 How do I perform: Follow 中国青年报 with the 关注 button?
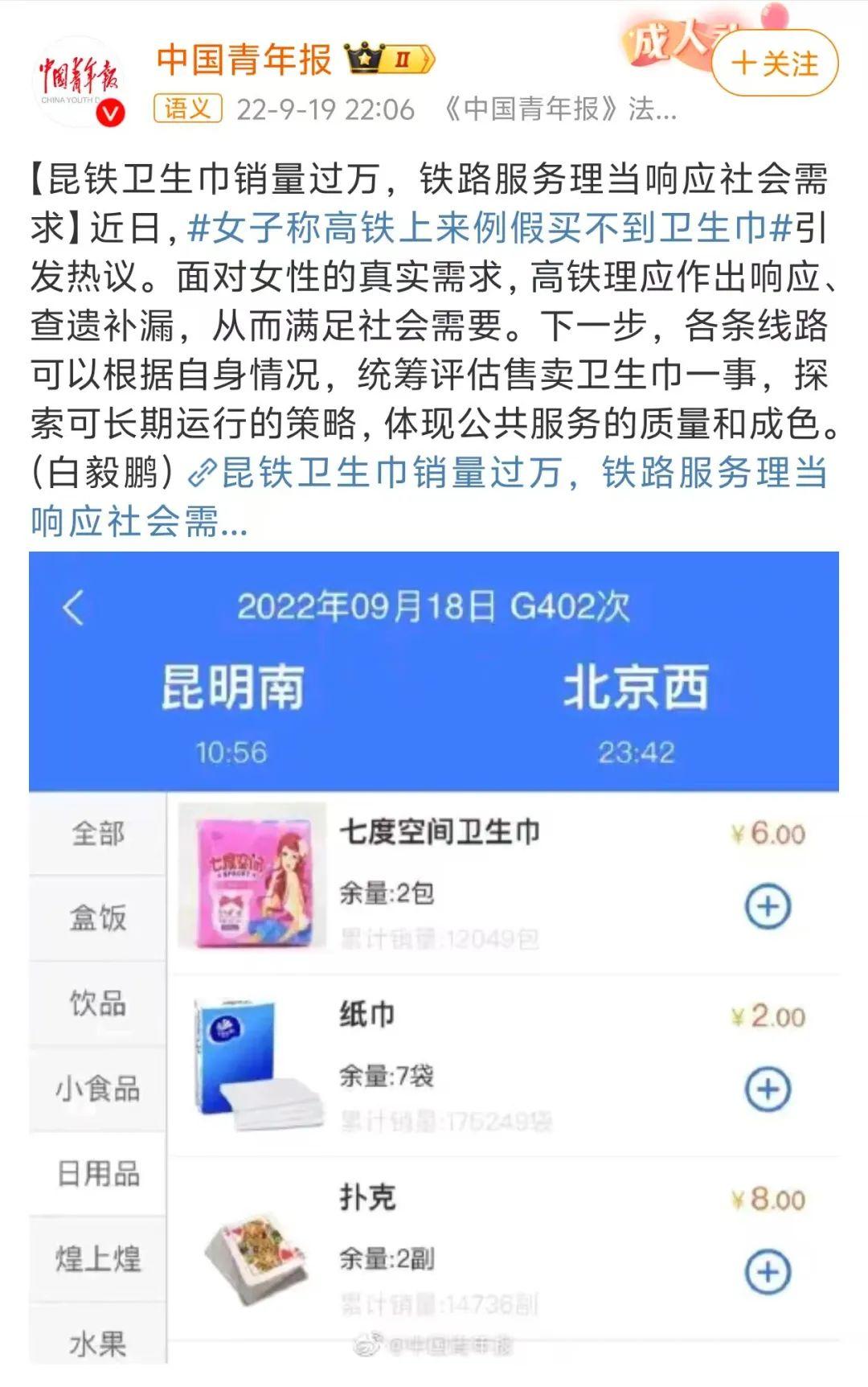[x=774, y=64]
